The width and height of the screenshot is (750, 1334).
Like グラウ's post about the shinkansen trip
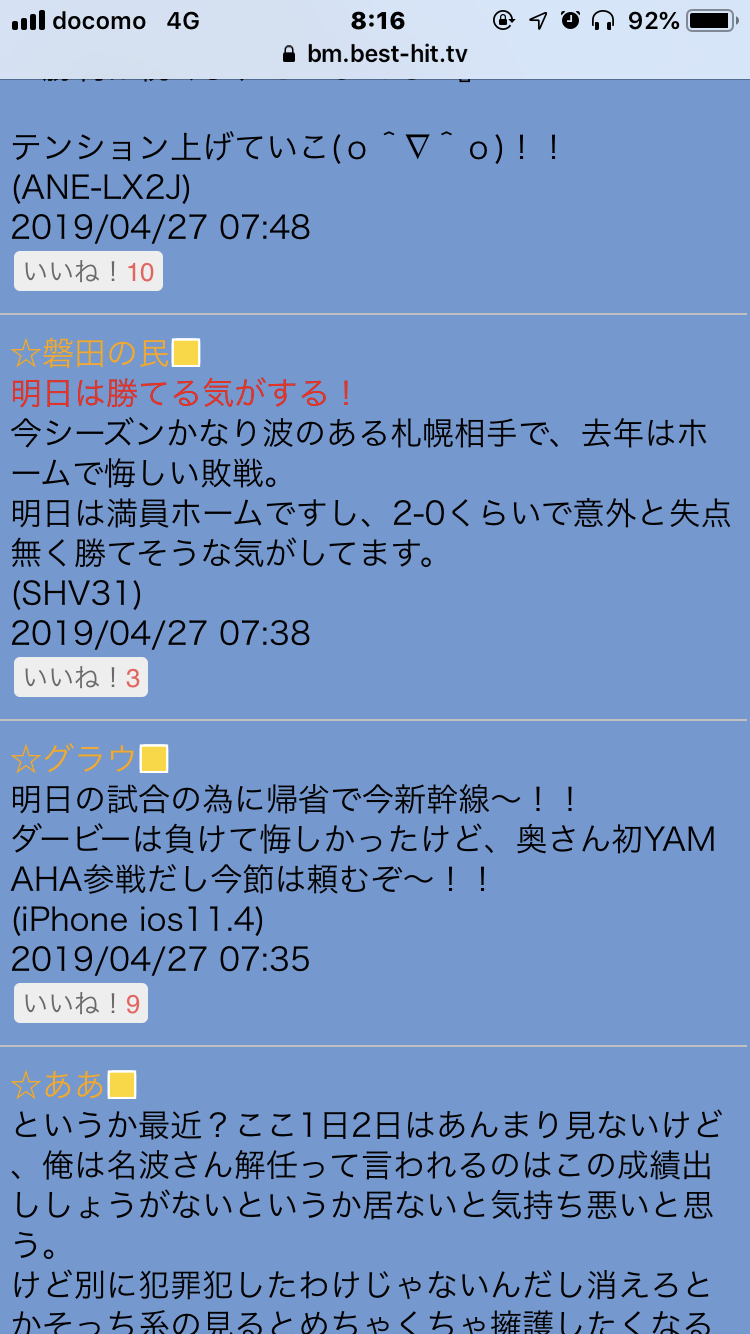80,1004
